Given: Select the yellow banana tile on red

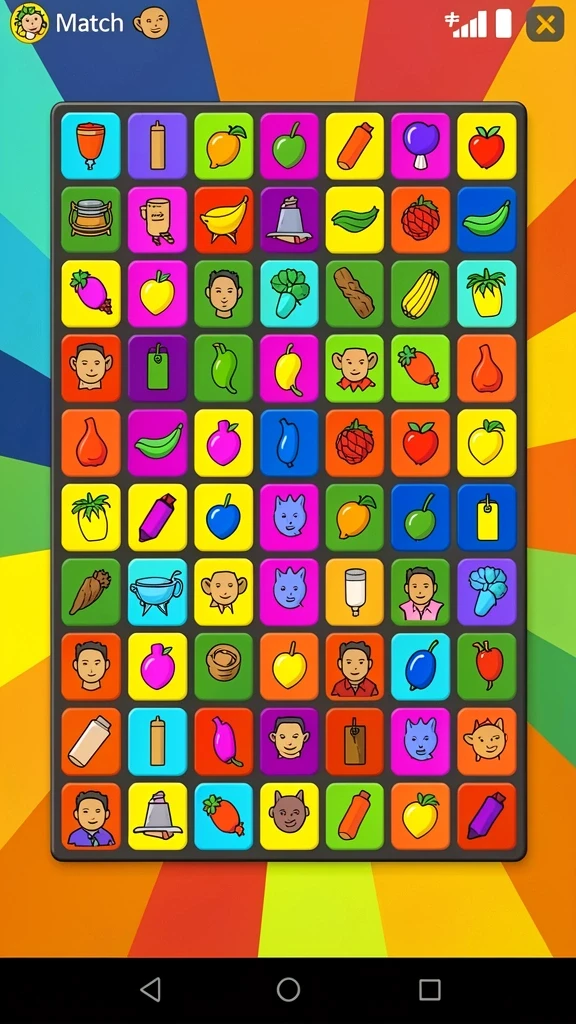Looking at the screenshot, I should coord(223,220).
